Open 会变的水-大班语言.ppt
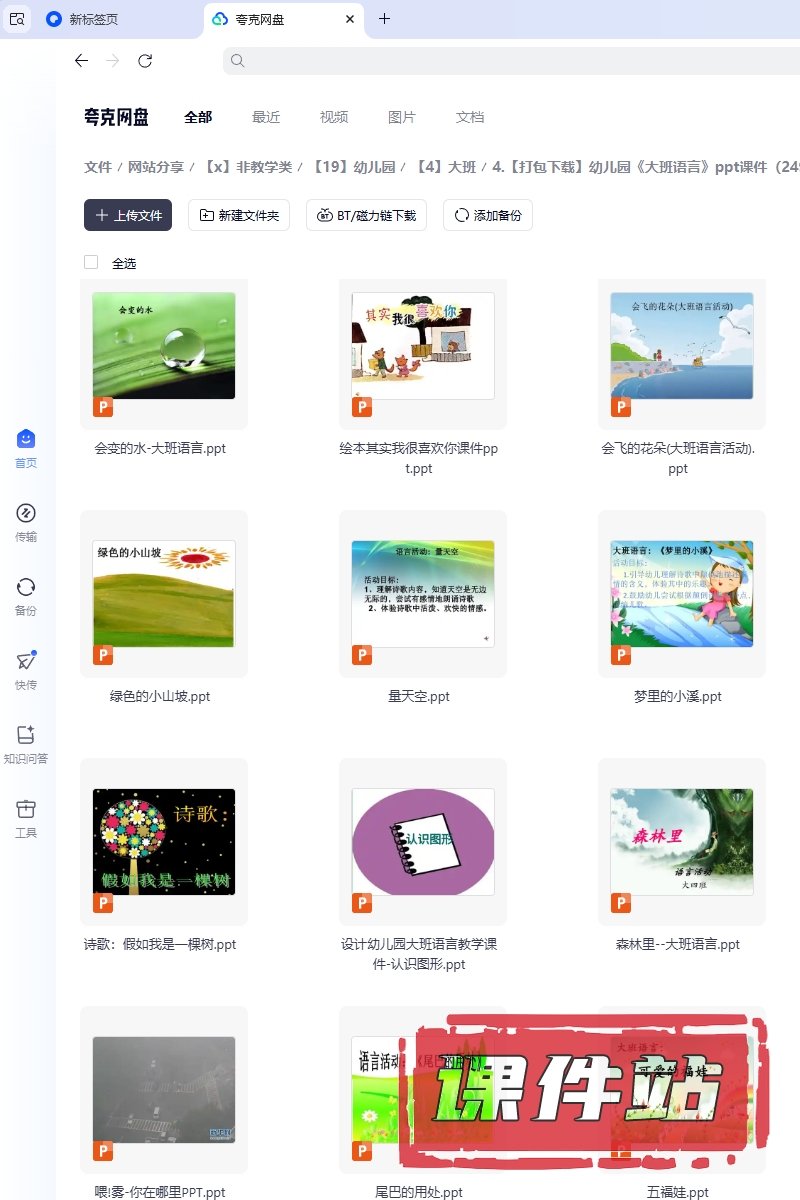This screenshot has height=1200, width=800. tap(164, 346)
